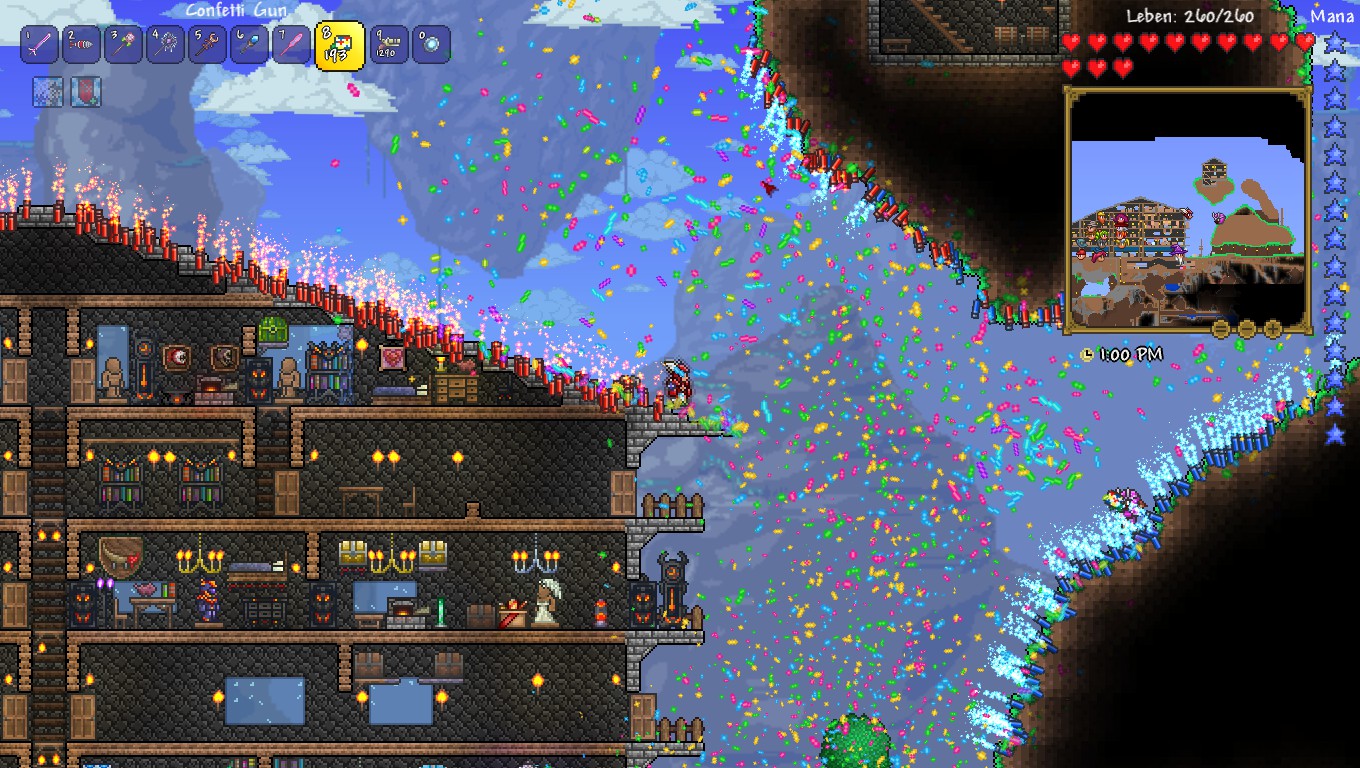Select hotbar slot 4 item

pos(165,44)
